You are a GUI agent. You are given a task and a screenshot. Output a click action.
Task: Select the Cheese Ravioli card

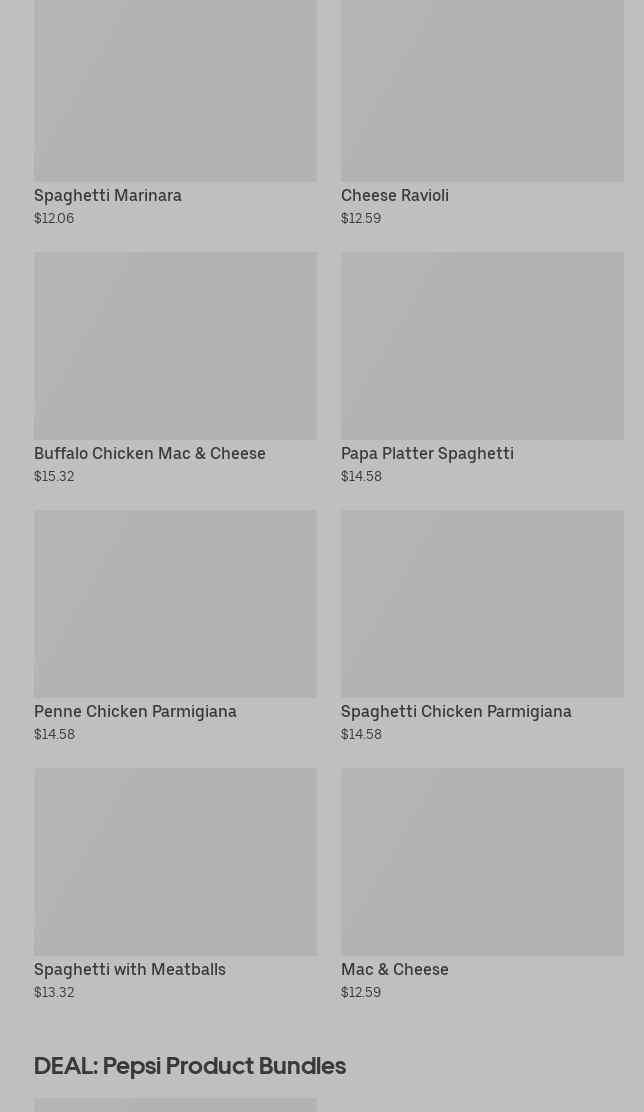pos(482,113)
